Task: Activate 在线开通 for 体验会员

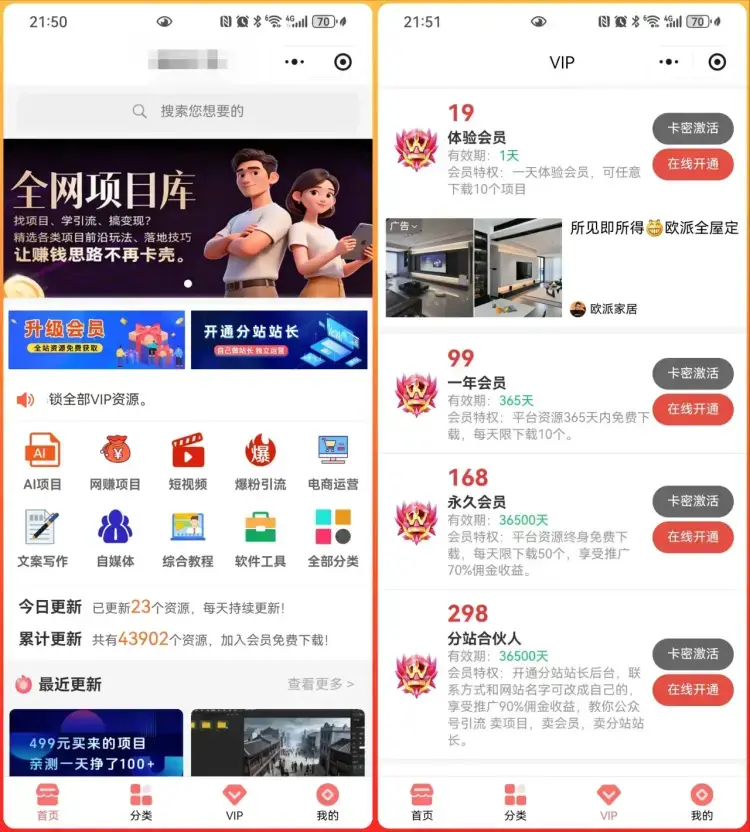Action: (693, 164)
